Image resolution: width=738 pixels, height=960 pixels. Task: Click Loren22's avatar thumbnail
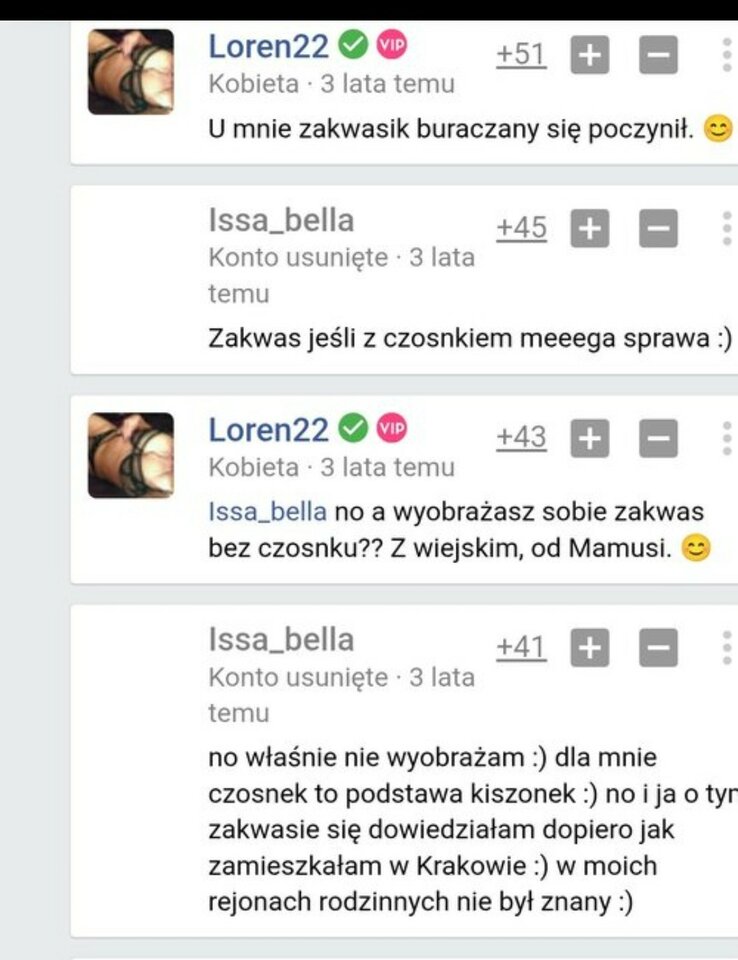tap(130, 65)
